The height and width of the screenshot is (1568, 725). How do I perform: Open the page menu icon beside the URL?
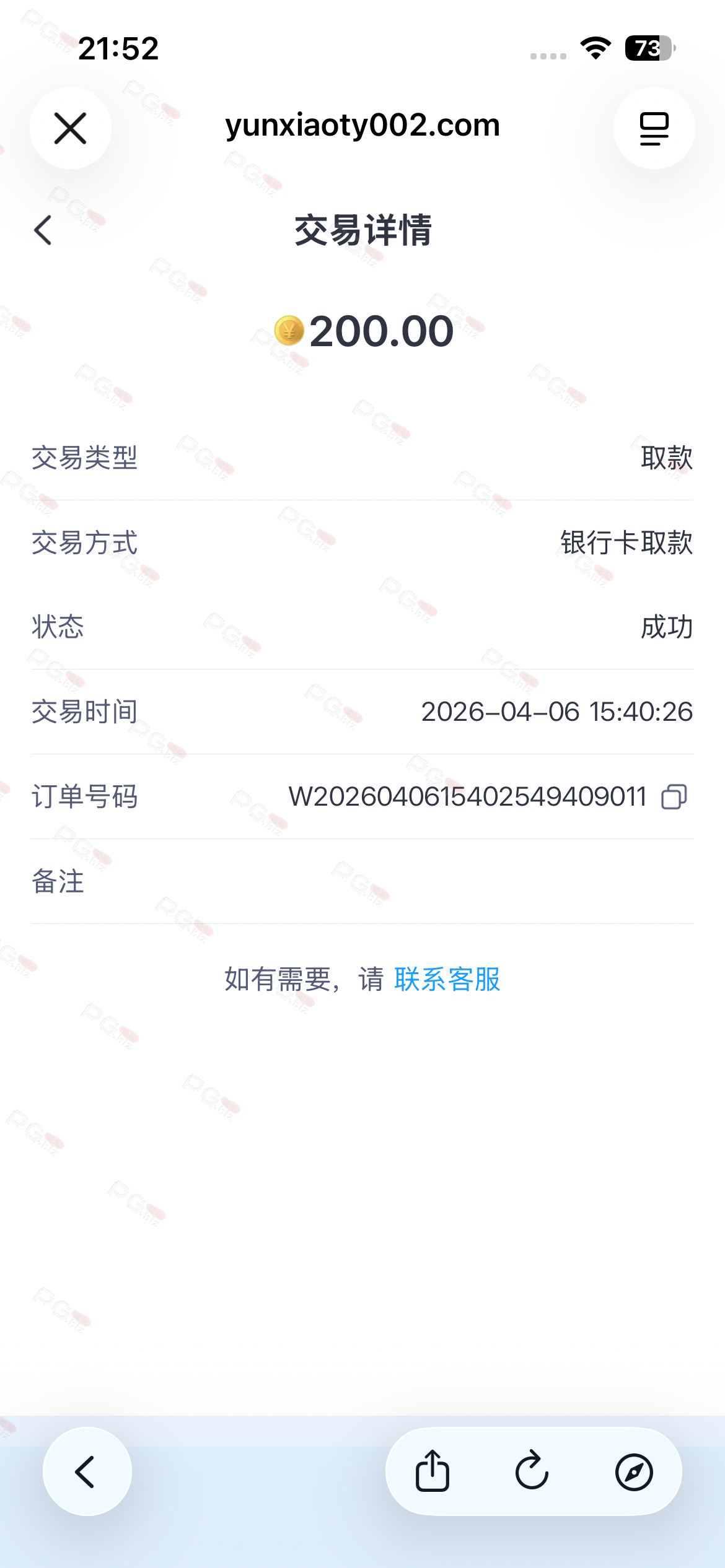654,128
